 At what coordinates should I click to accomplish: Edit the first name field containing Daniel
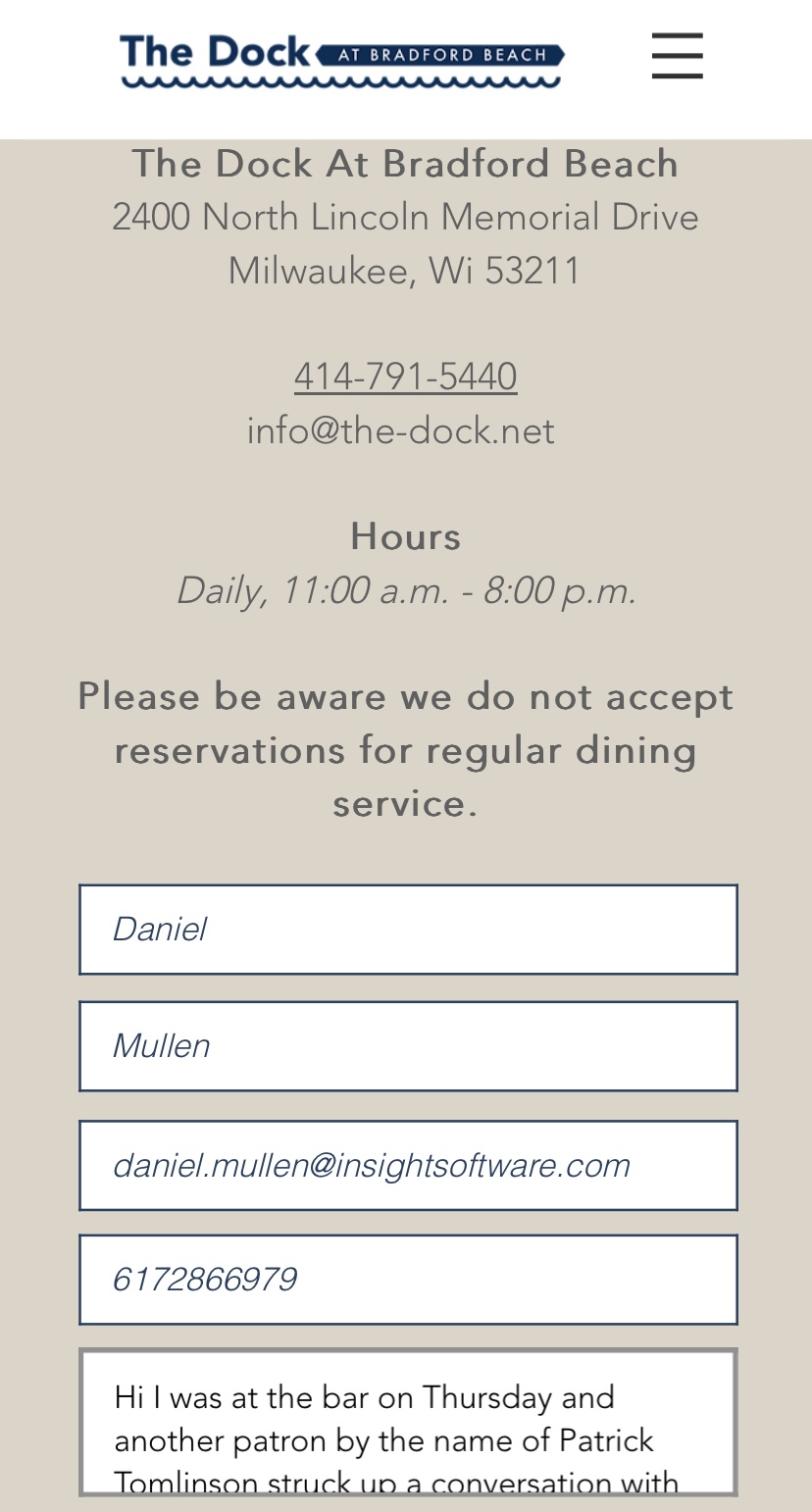tap(408, 930)
